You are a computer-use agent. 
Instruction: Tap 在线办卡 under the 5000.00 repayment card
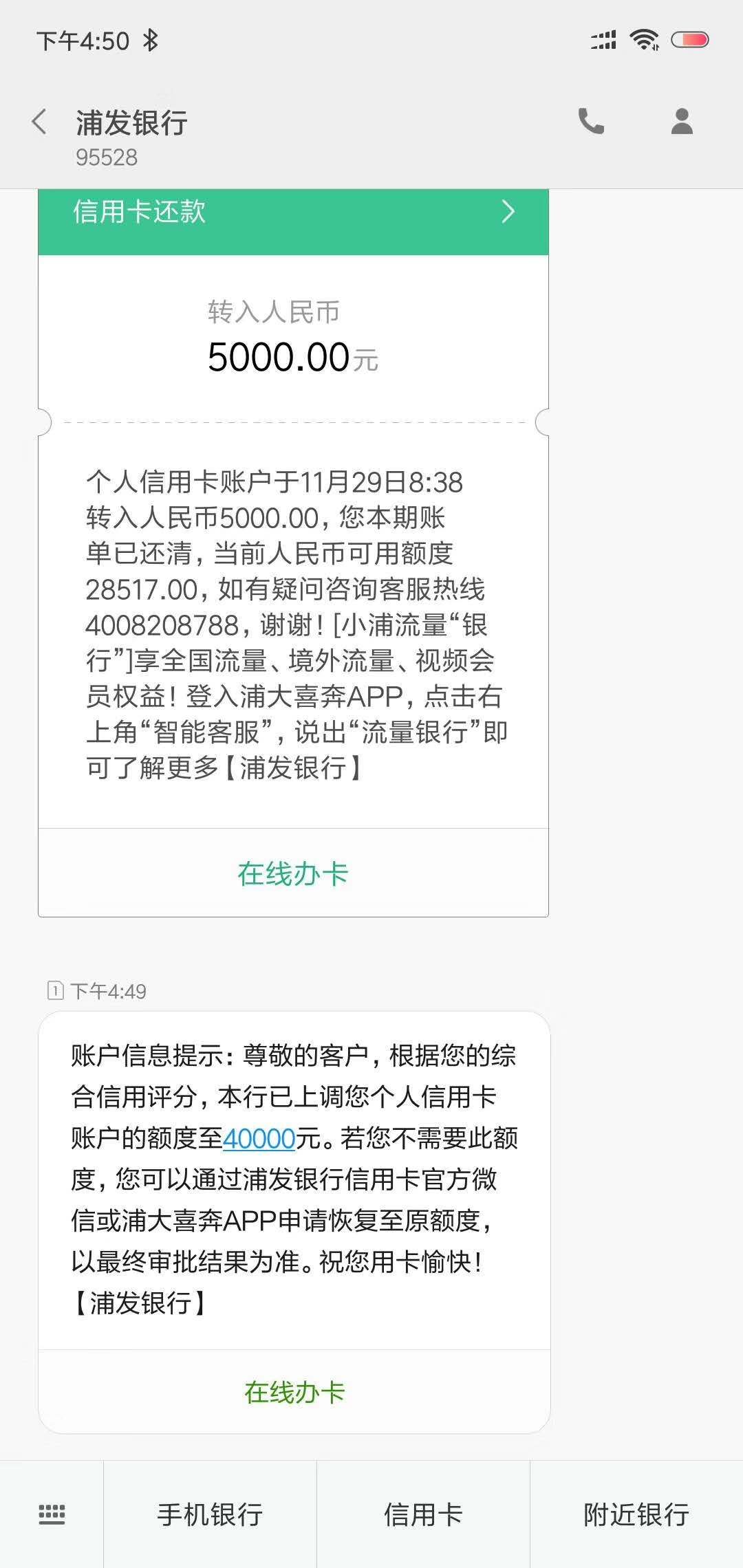coord(293,873)
